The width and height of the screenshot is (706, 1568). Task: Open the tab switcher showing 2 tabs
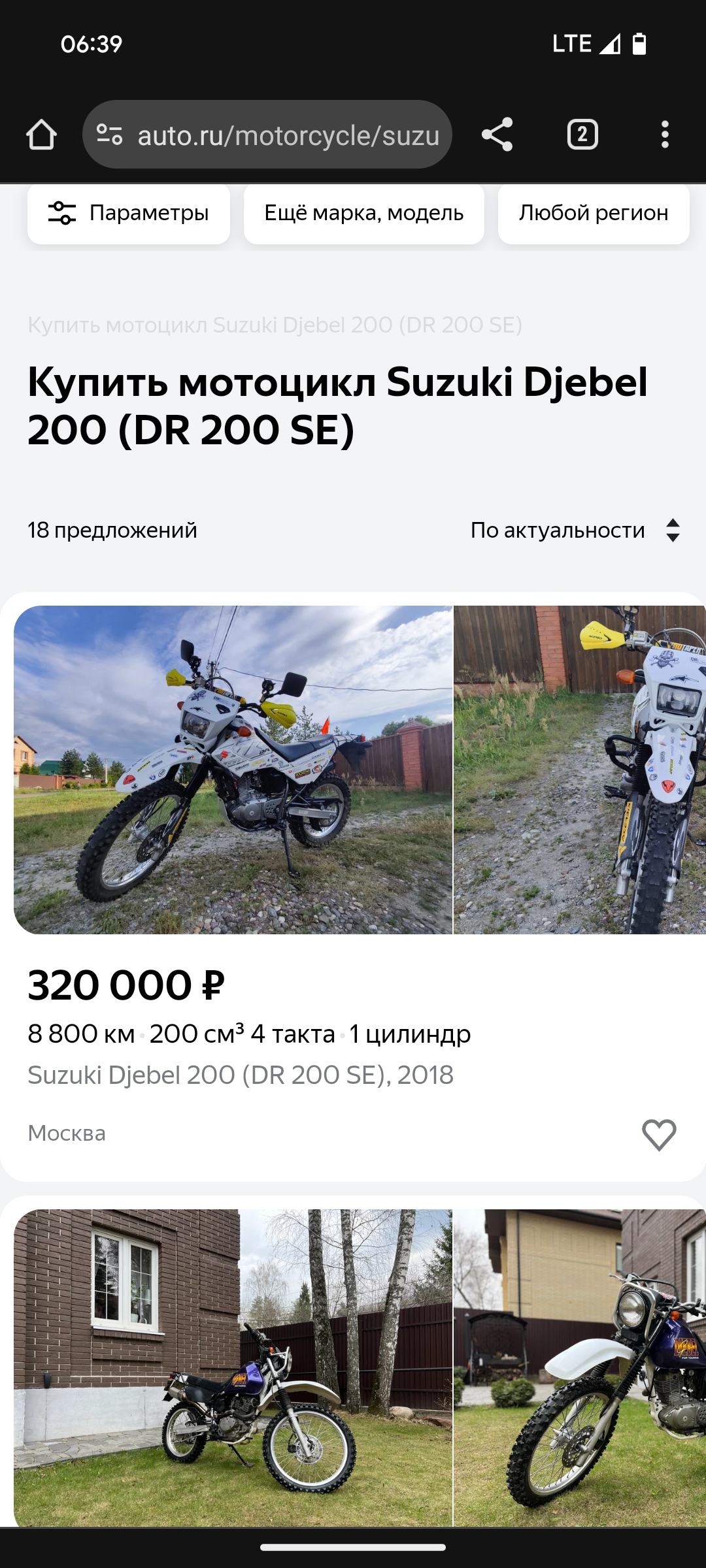[582, 135]
